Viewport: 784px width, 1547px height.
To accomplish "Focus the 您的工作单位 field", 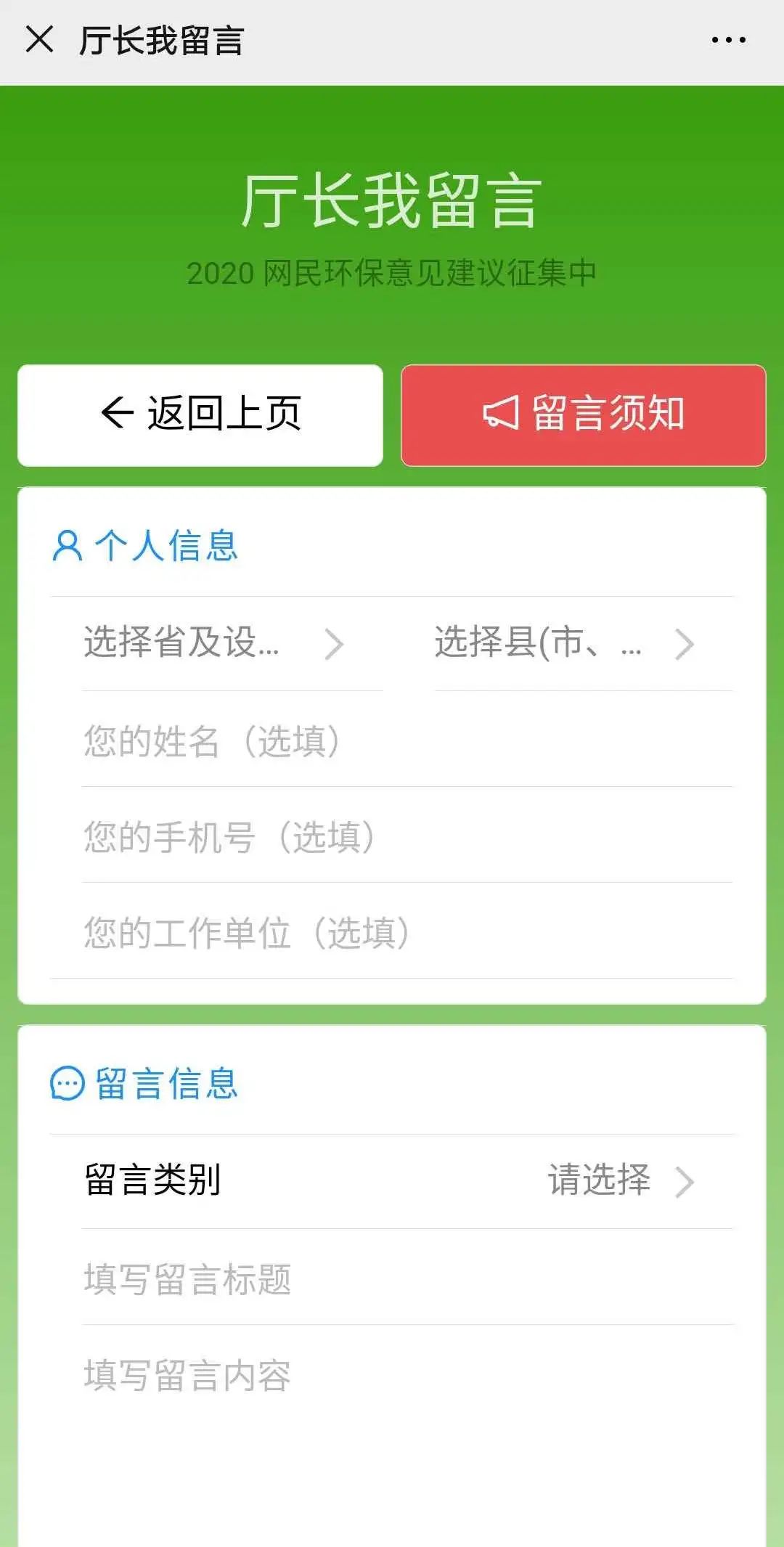I will 407,933.
